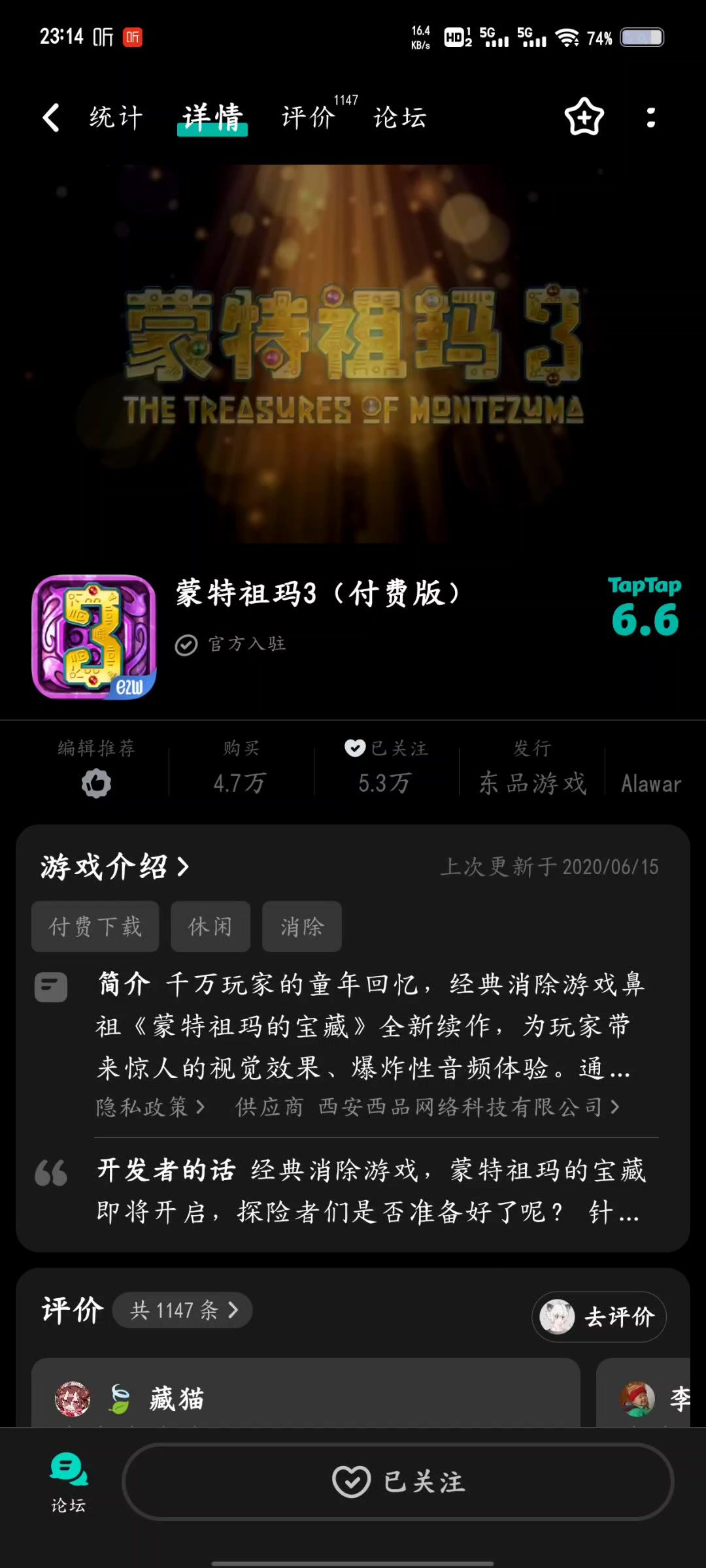The height and width of the screenshot is (1568, 706).
Task: Open the 隐私政策 link
Action: point(150,1107)
